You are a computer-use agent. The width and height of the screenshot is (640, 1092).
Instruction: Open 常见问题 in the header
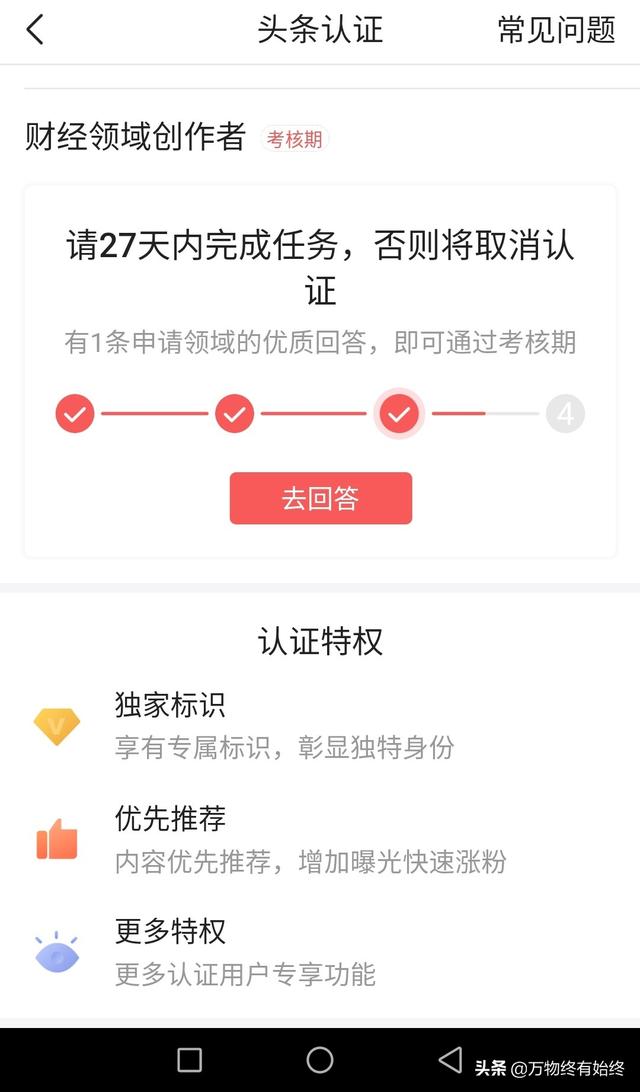pos(556,30)
